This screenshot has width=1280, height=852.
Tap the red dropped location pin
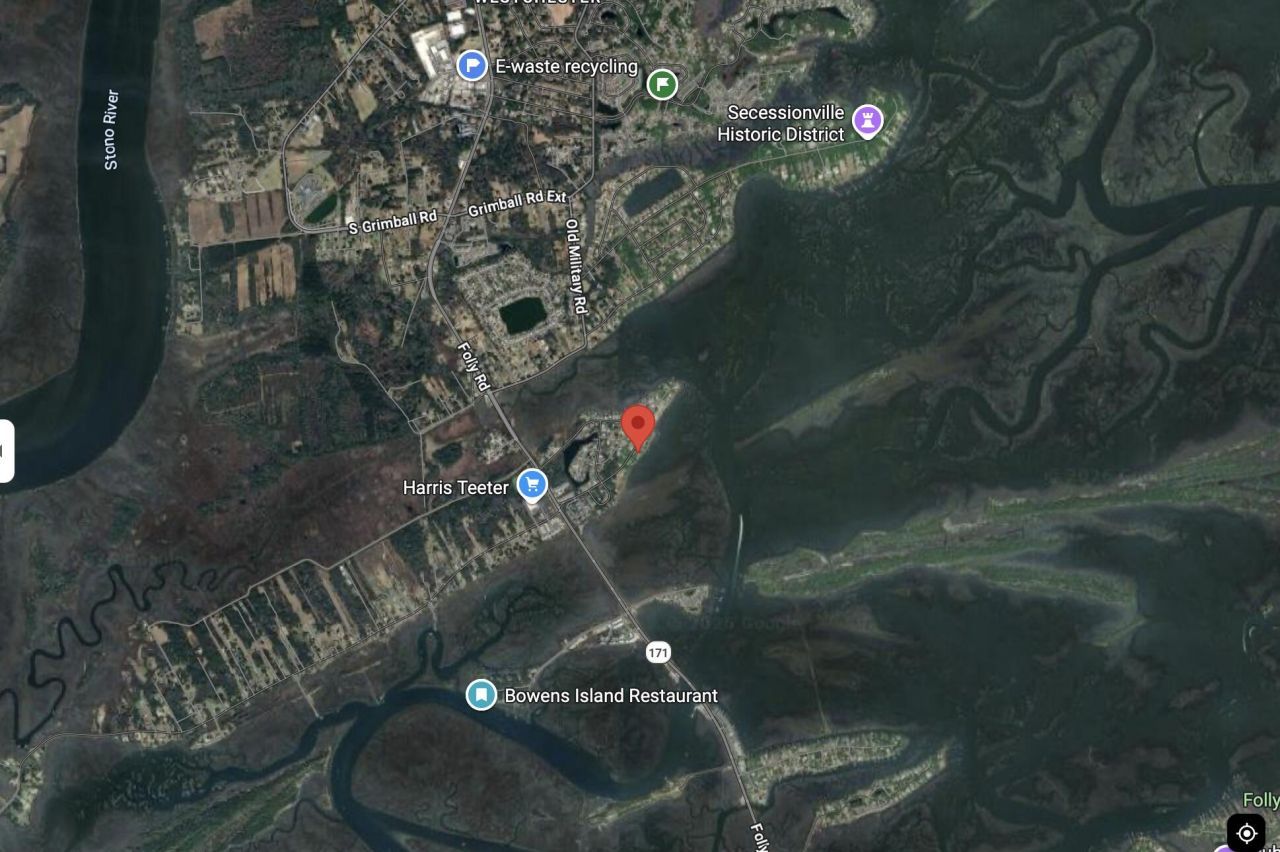coord(638,426)
